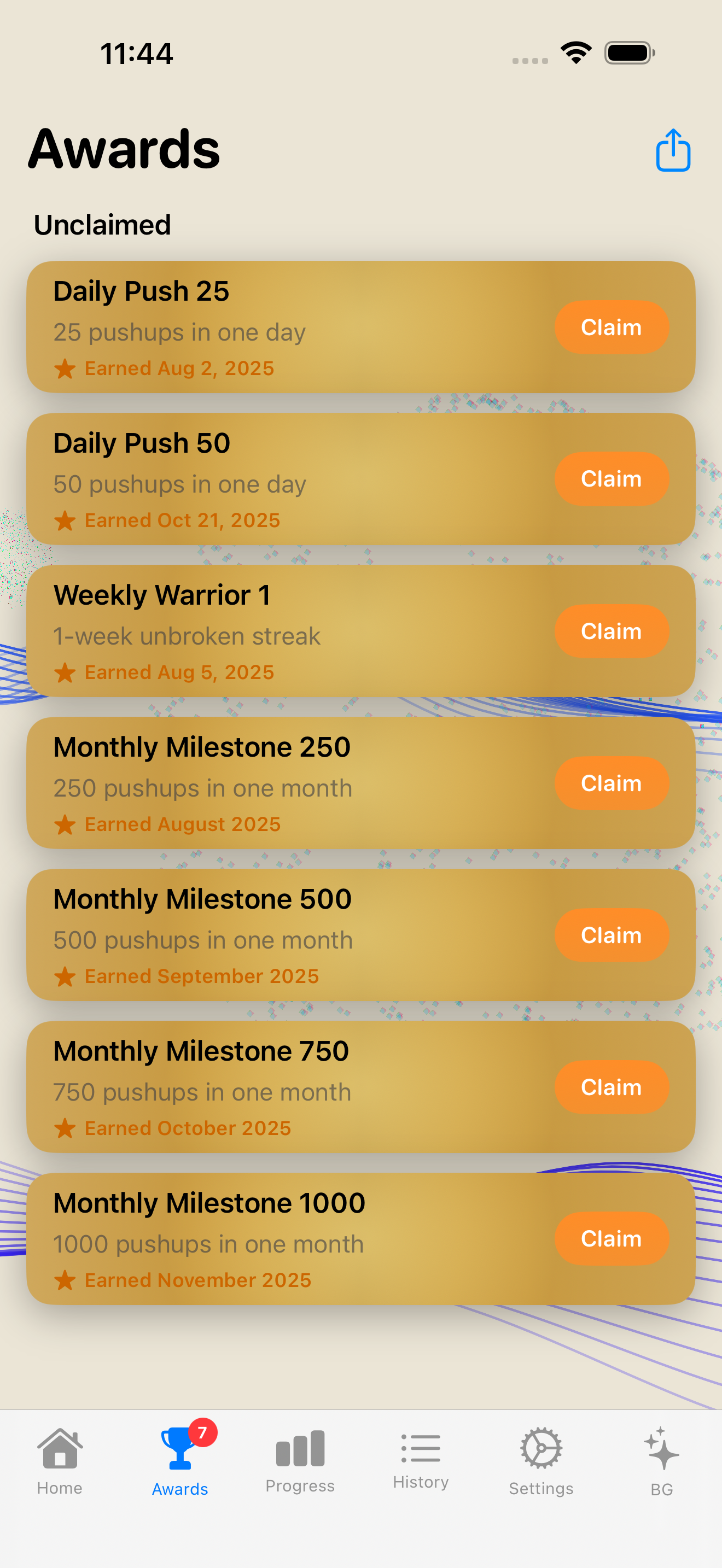Claim the Monthly Milestone 1000 award
This screenshot has height=1568, width=722.
tap(611, 1239)
